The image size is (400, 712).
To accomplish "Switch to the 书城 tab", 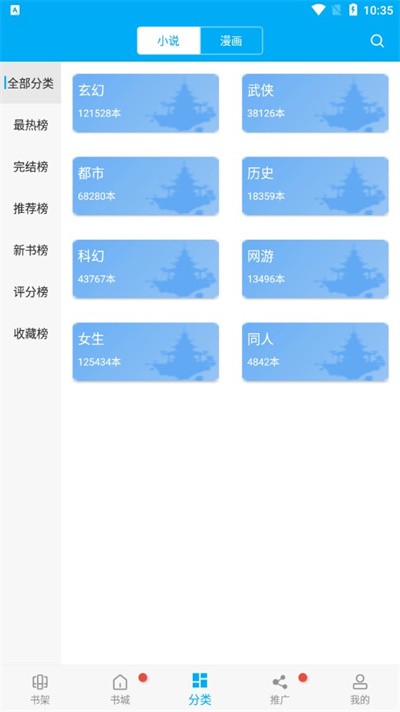I will (120, 689).
